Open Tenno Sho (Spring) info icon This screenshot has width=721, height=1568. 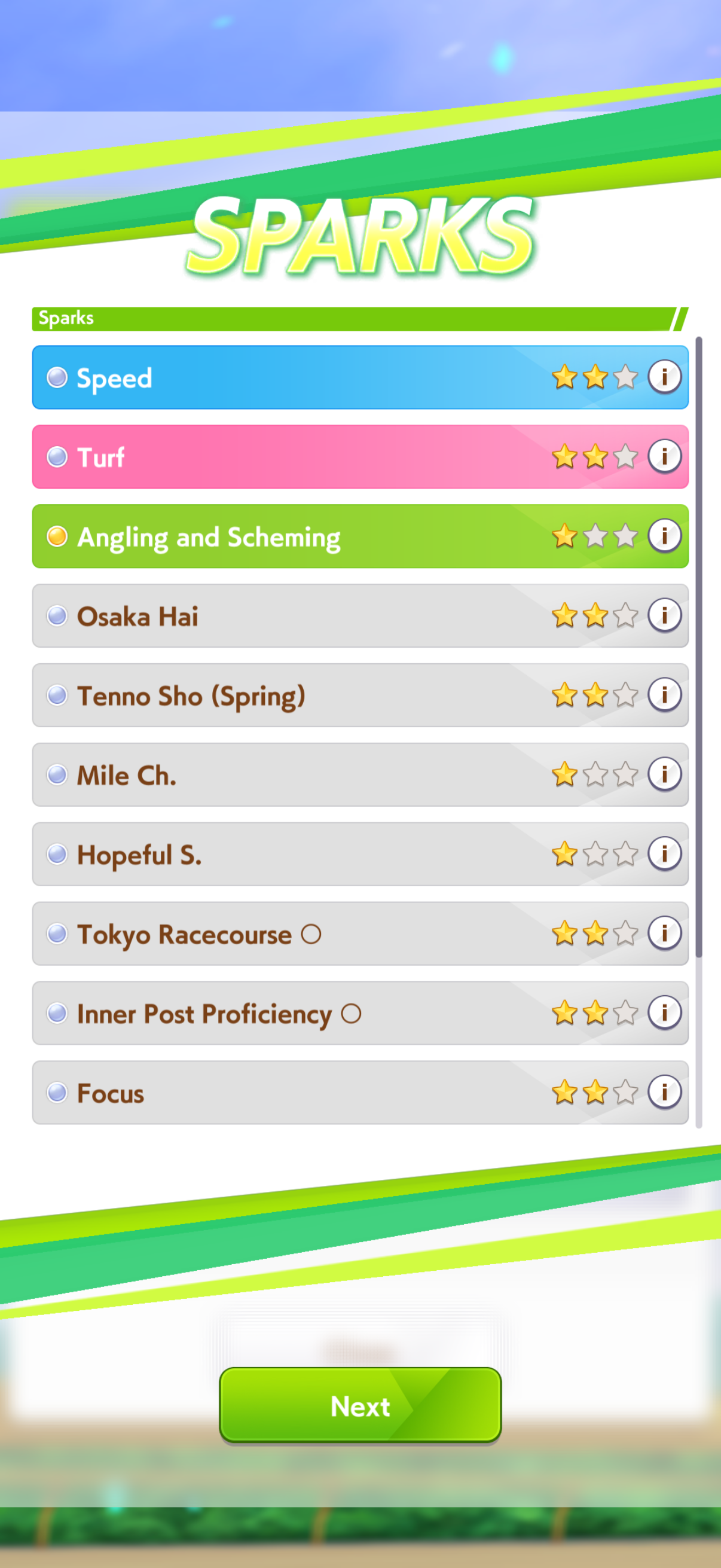(x=664, y=694)
